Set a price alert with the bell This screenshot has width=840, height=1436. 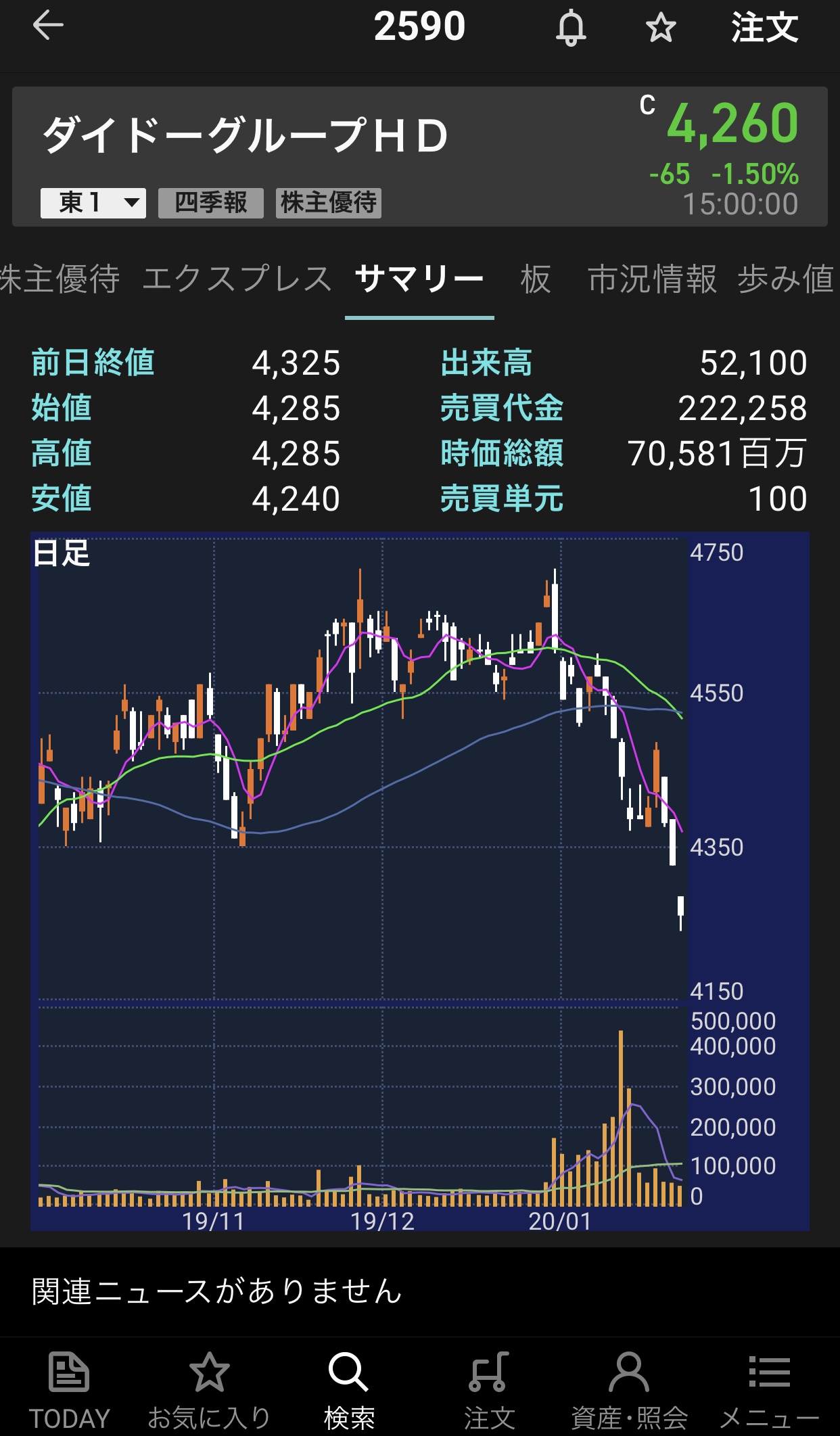[571, 28]
